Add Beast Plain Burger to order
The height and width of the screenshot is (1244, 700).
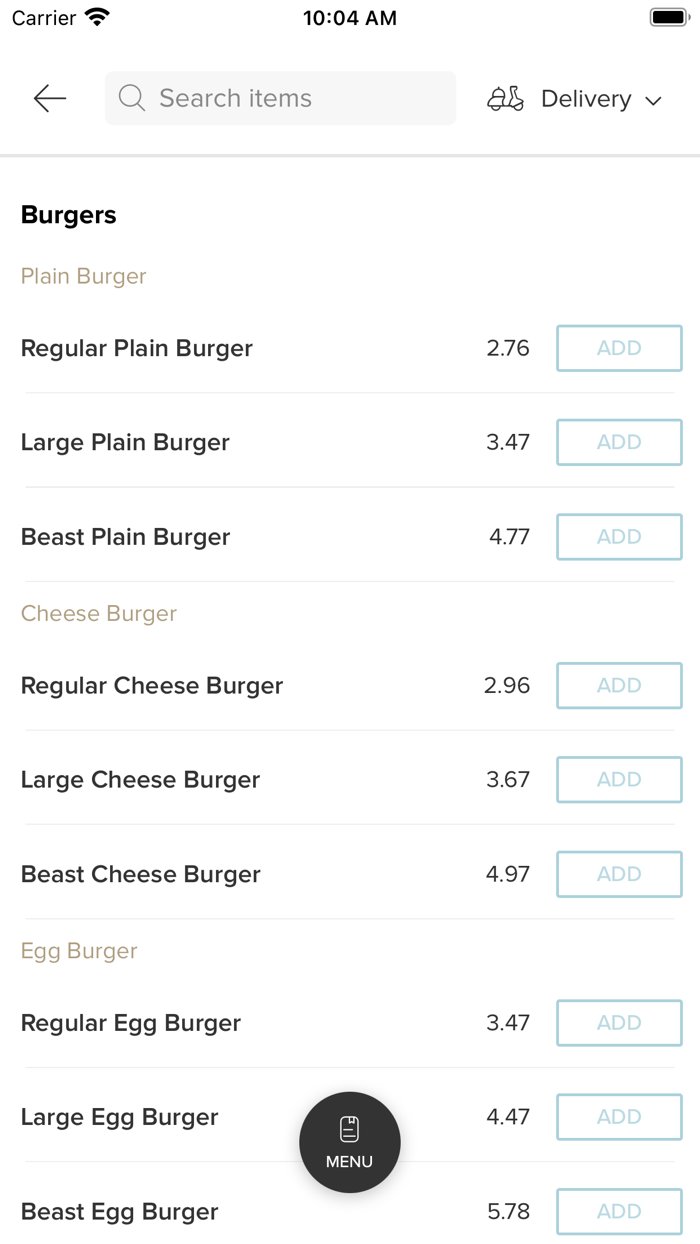click(619, 537)
